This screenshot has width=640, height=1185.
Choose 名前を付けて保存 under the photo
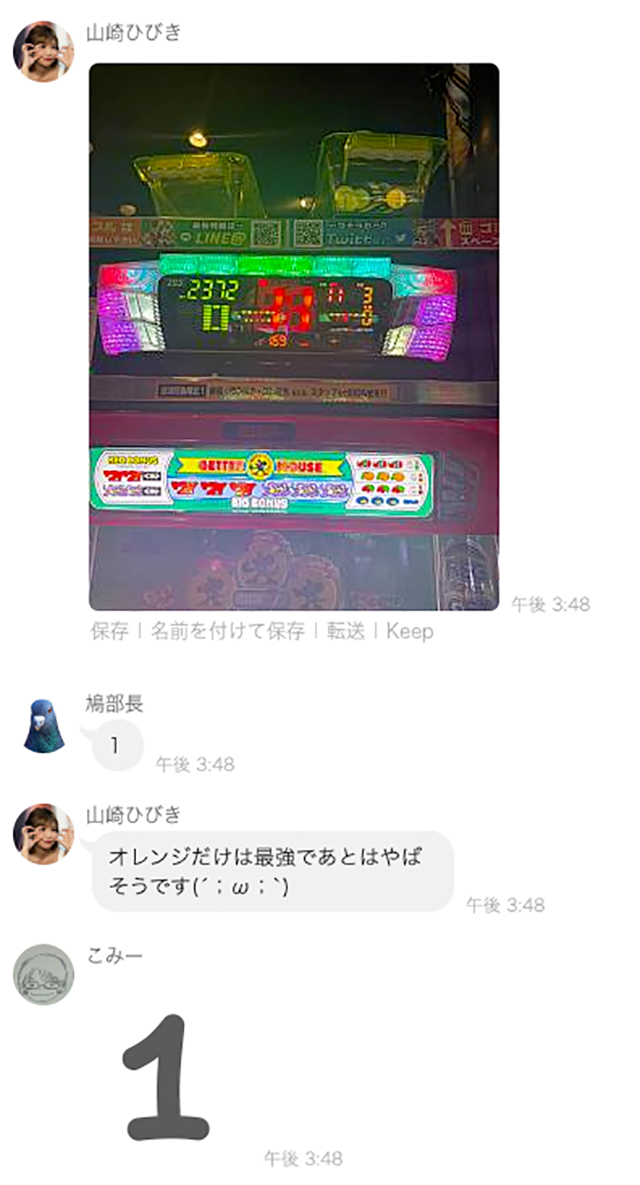point(227,632)
